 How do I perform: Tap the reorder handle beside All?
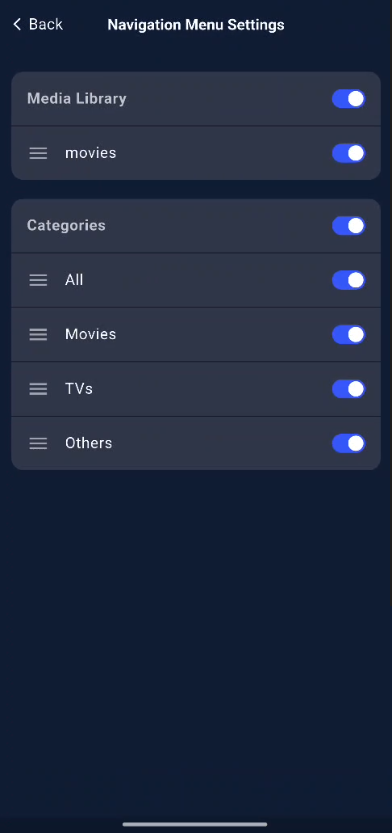pyautogui.click(x=38, y=280)
